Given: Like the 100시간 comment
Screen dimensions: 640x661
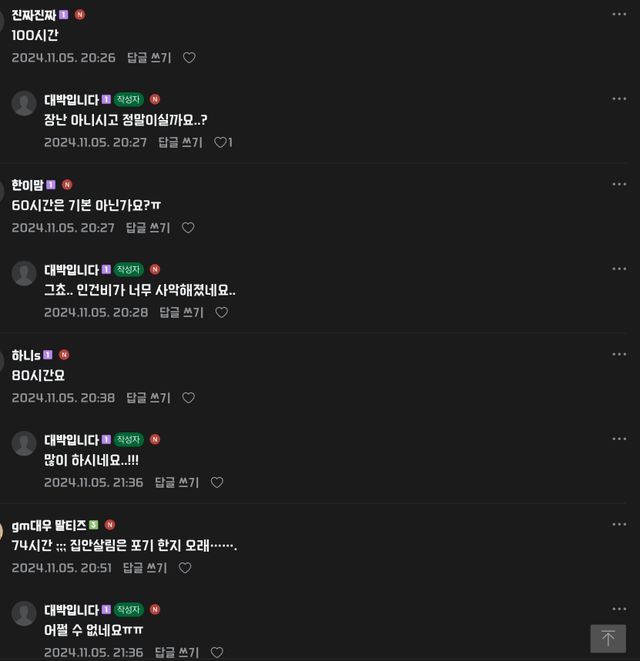Looking at the screenshot, I should pyautogui.click(x=189, y=58).
